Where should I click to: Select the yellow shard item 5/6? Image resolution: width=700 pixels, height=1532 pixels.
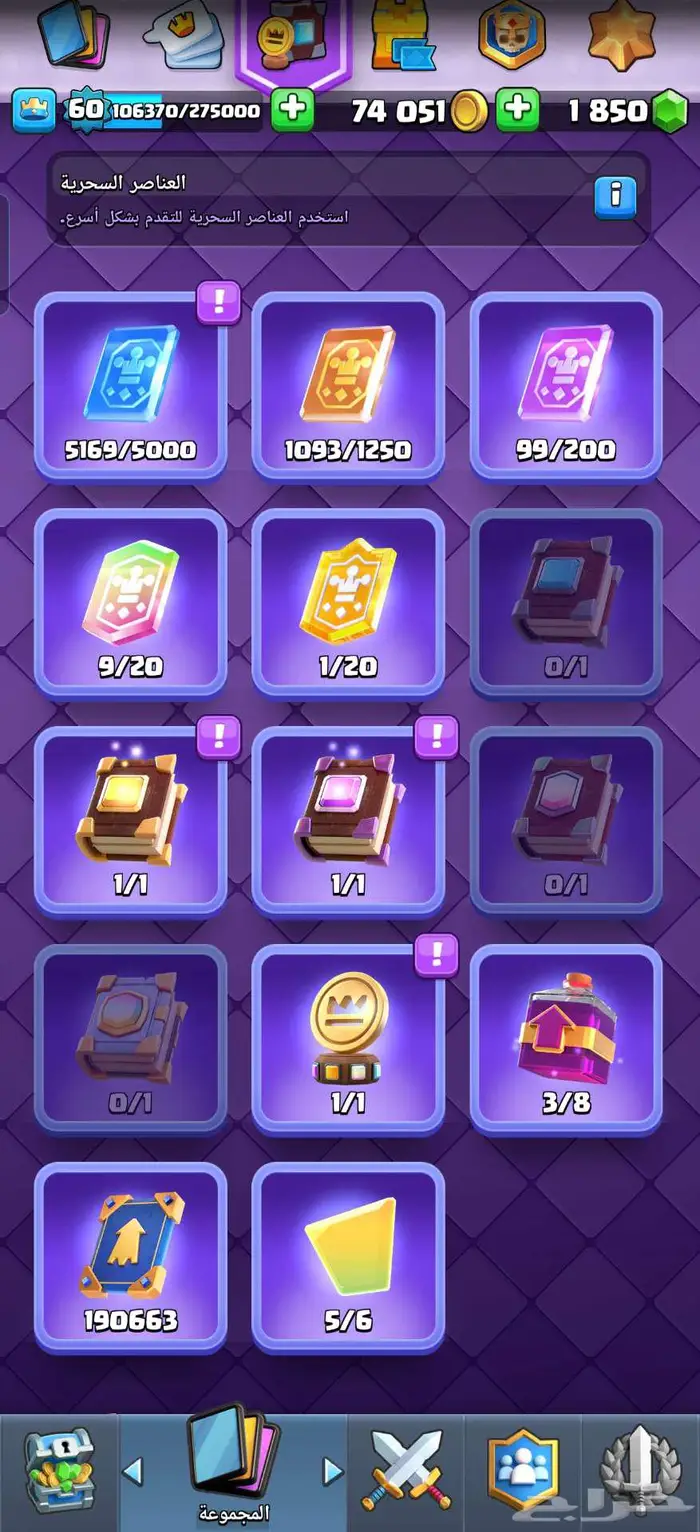(348, 1257)
